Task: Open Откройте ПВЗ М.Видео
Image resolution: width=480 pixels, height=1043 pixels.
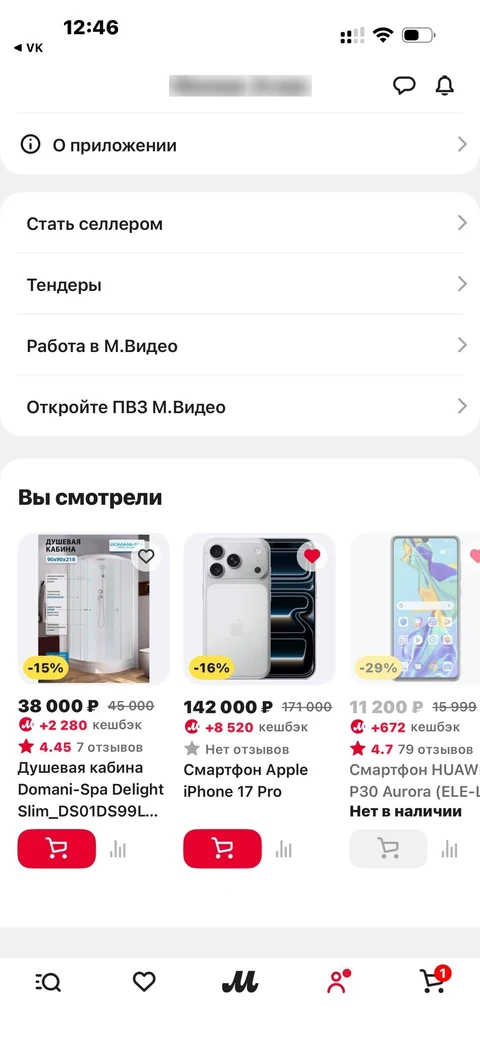Action: click(240, 407)
